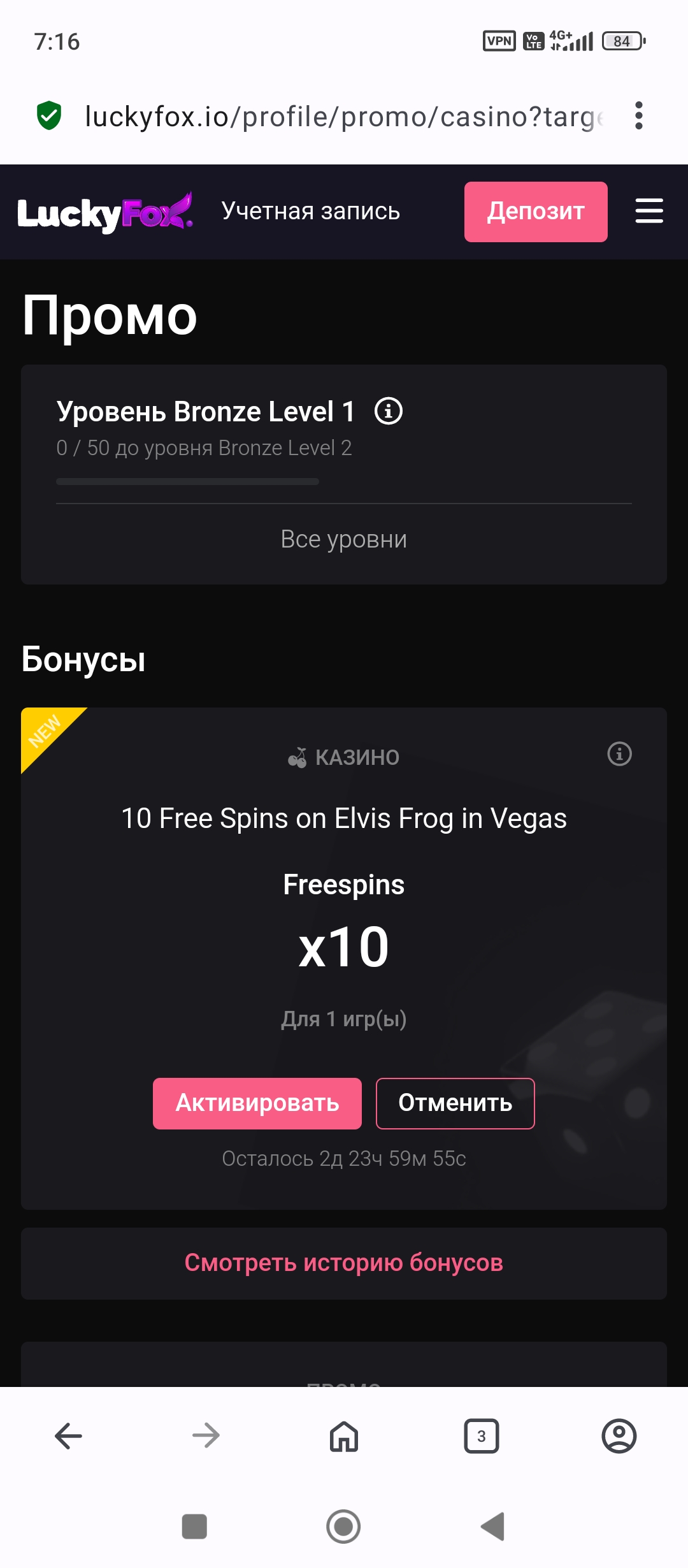Cancel the Free Spins bonus with Отменить
Image resolution: width=688 pixels, height=1568 pixels.
click(455, 1103)
